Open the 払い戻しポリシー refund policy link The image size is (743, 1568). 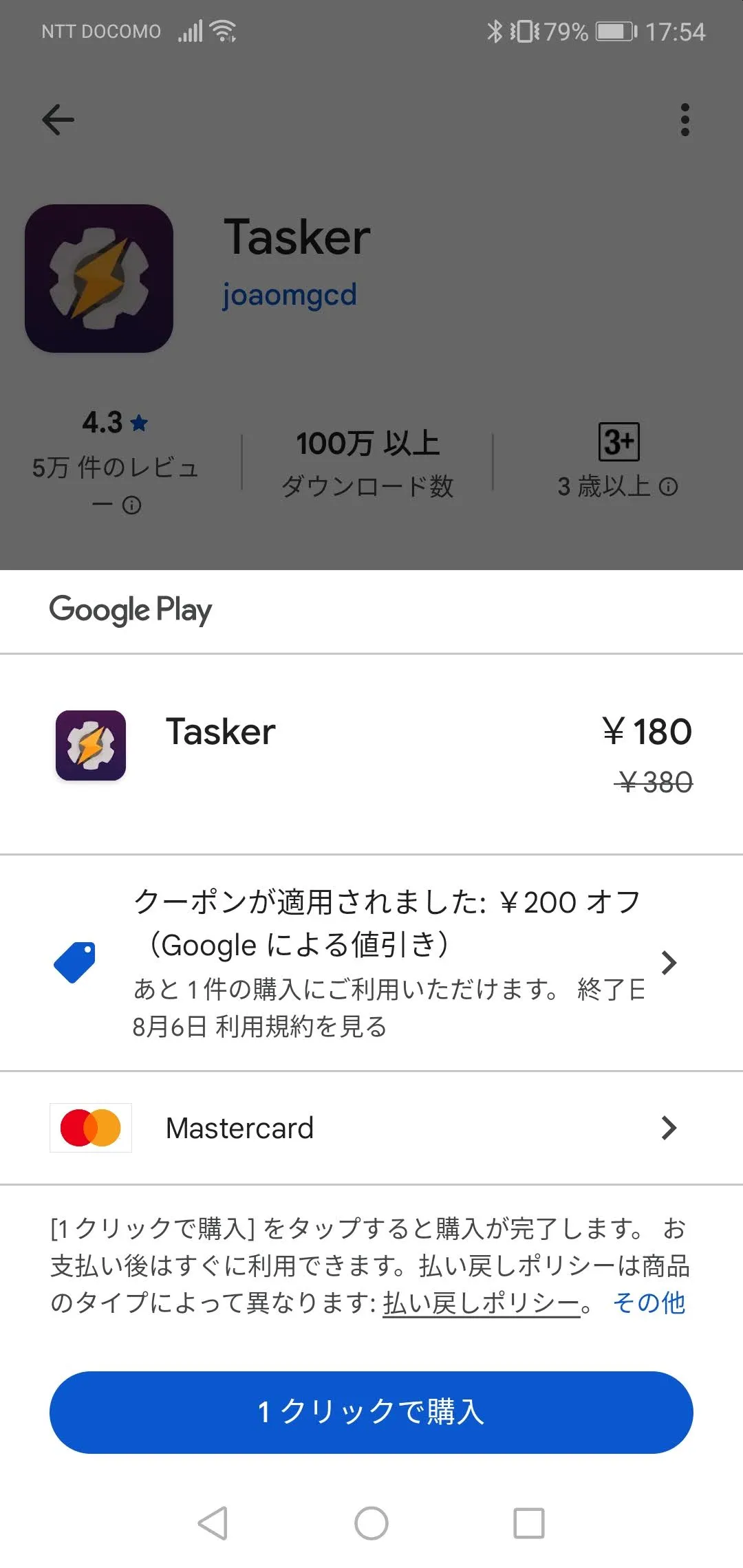pos(481,1303)
